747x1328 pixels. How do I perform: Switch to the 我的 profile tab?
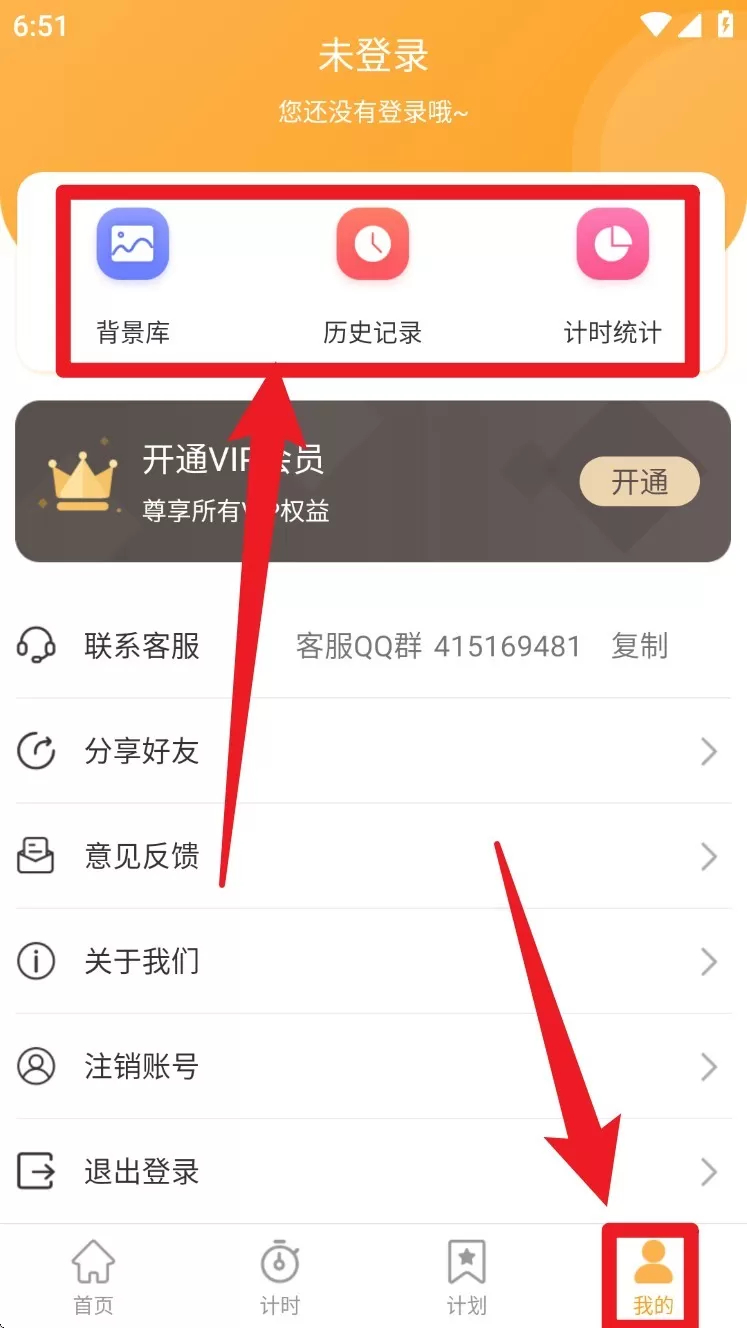652,1275
